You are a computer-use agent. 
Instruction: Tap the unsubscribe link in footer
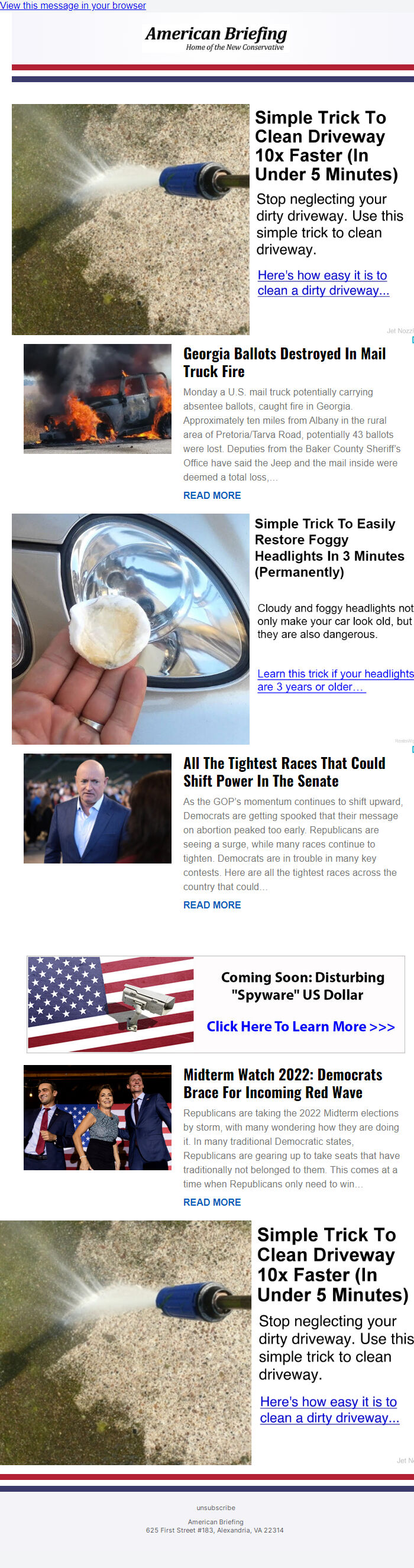pos(215,1508)
